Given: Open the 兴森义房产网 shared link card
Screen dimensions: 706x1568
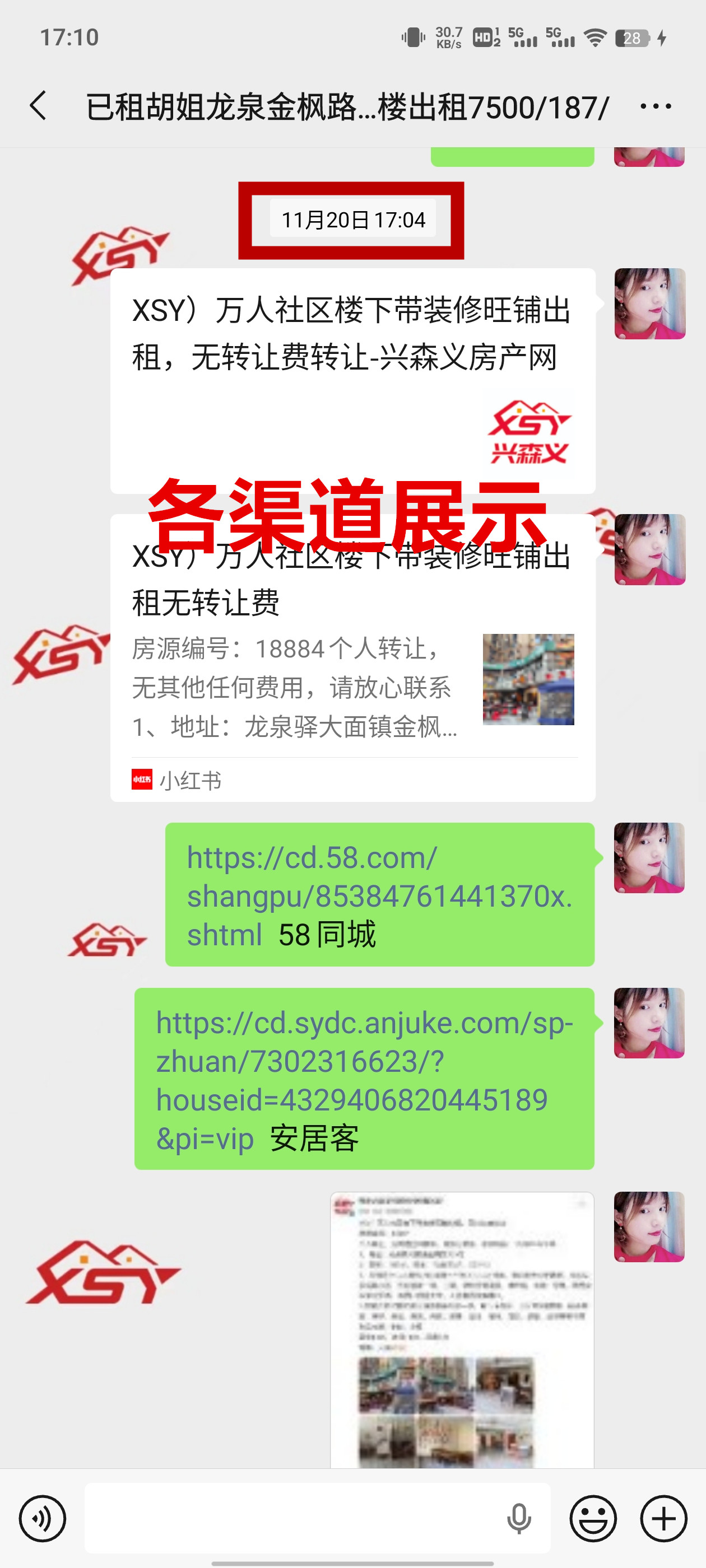Looking at the screenshot, I should pyautogui.click(x=352, y=380).
